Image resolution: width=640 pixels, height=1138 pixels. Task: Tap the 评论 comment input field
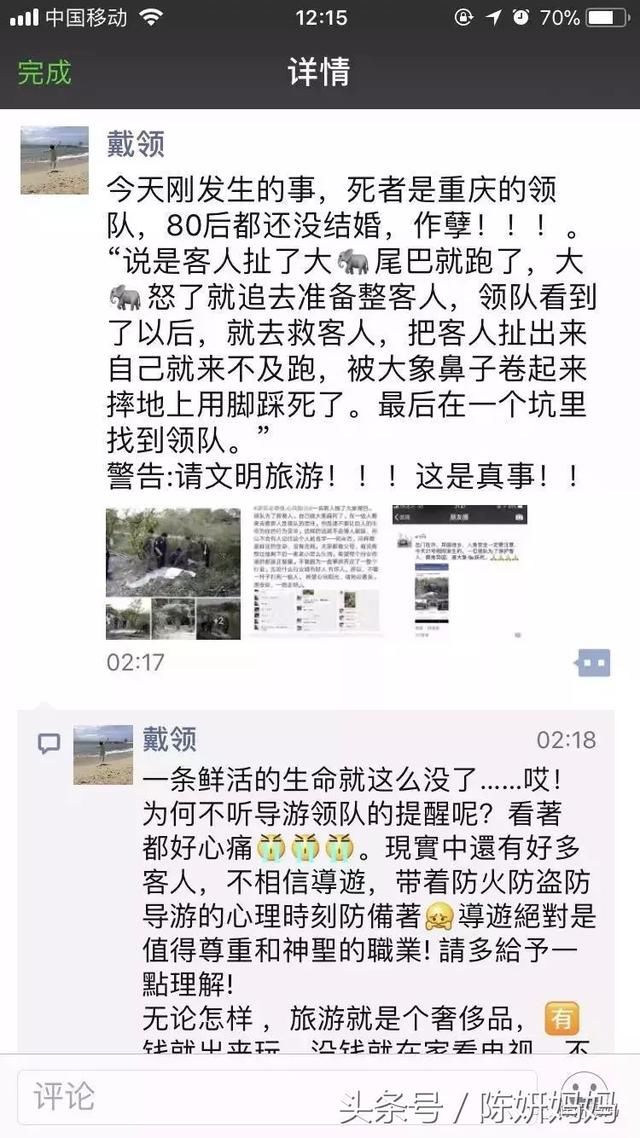click(280, 1097)
